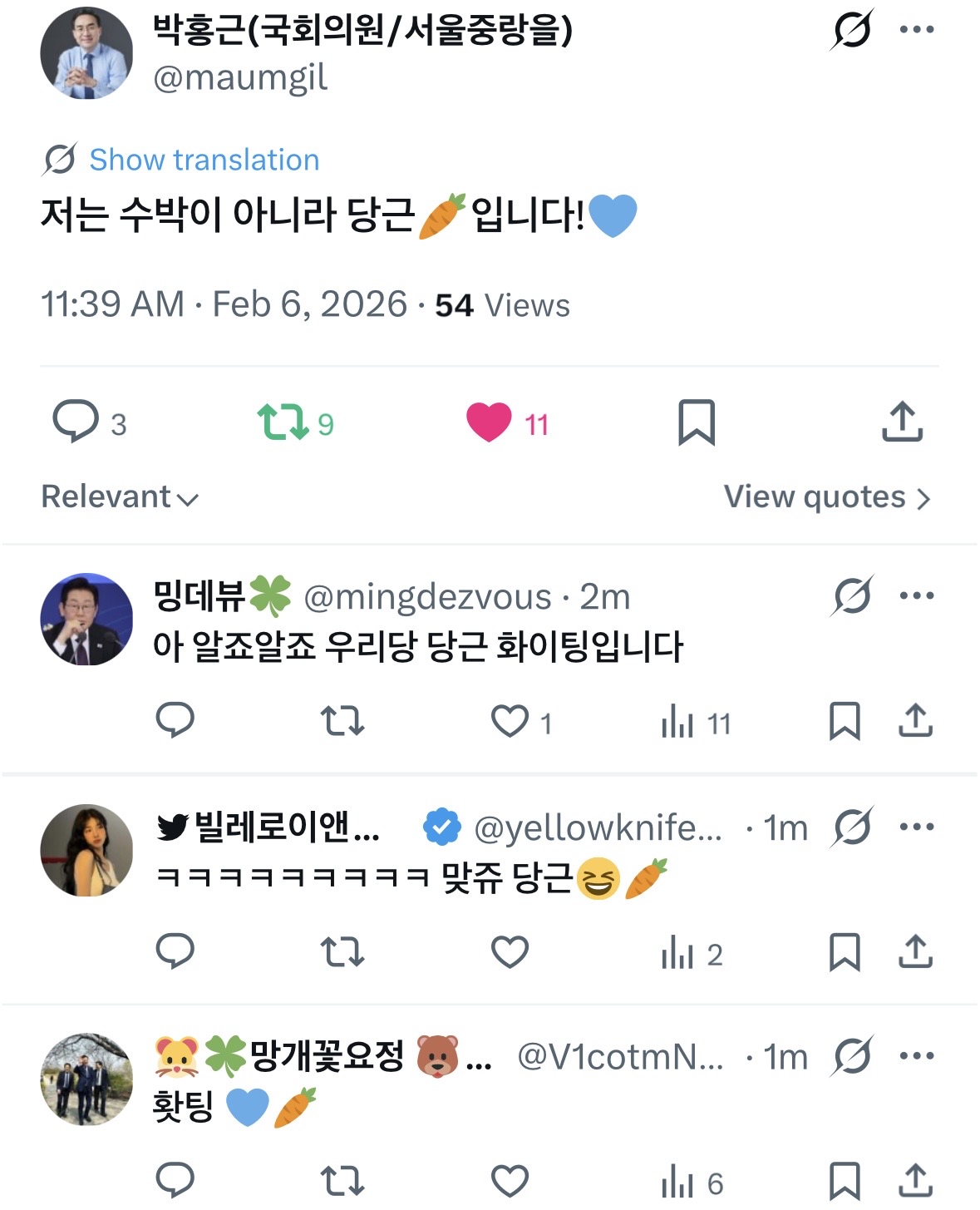This screenshot has height=1210, width=980.
Task: Undo the repost on the main post
Action: [283, 422]
